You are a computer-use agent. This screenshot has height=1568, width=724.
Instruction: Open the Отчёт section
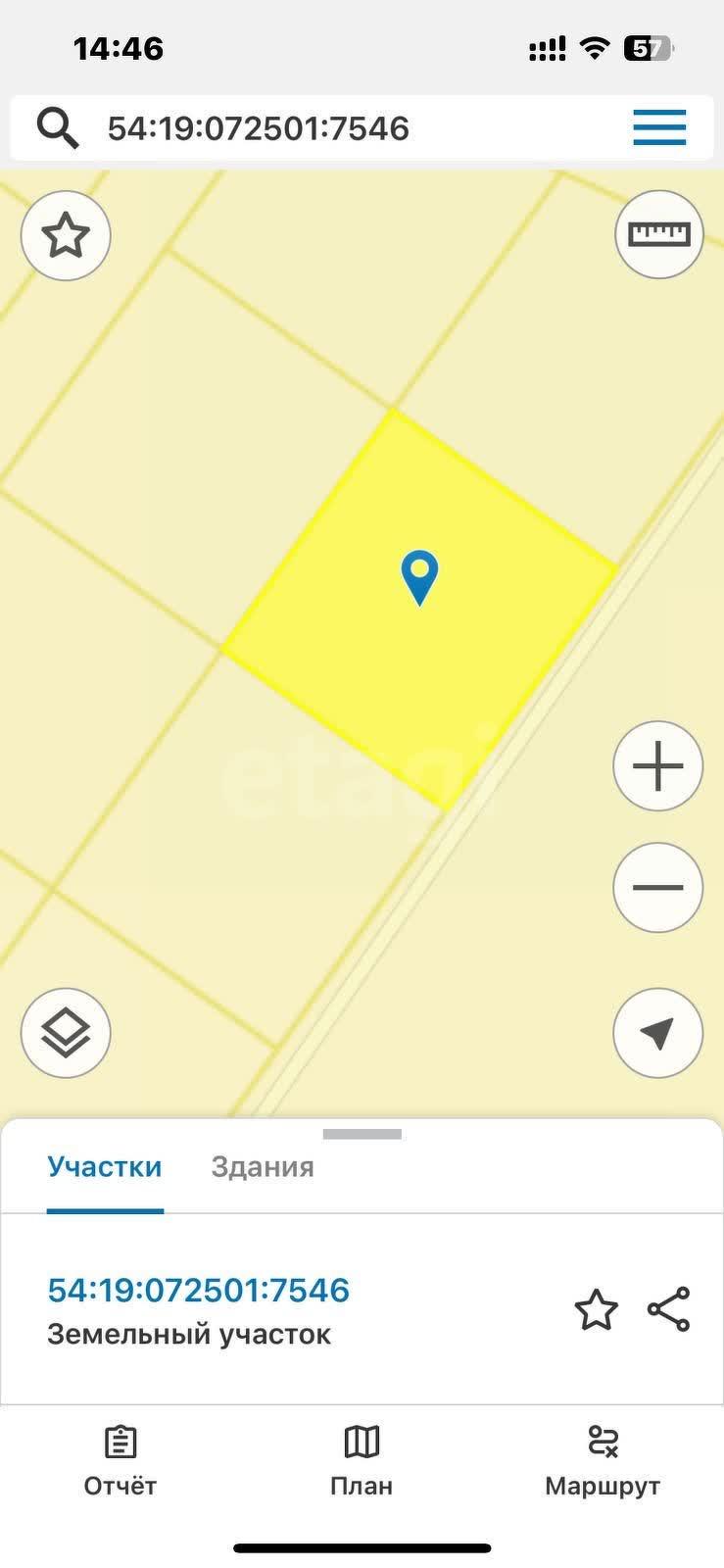pos(121,1461)
